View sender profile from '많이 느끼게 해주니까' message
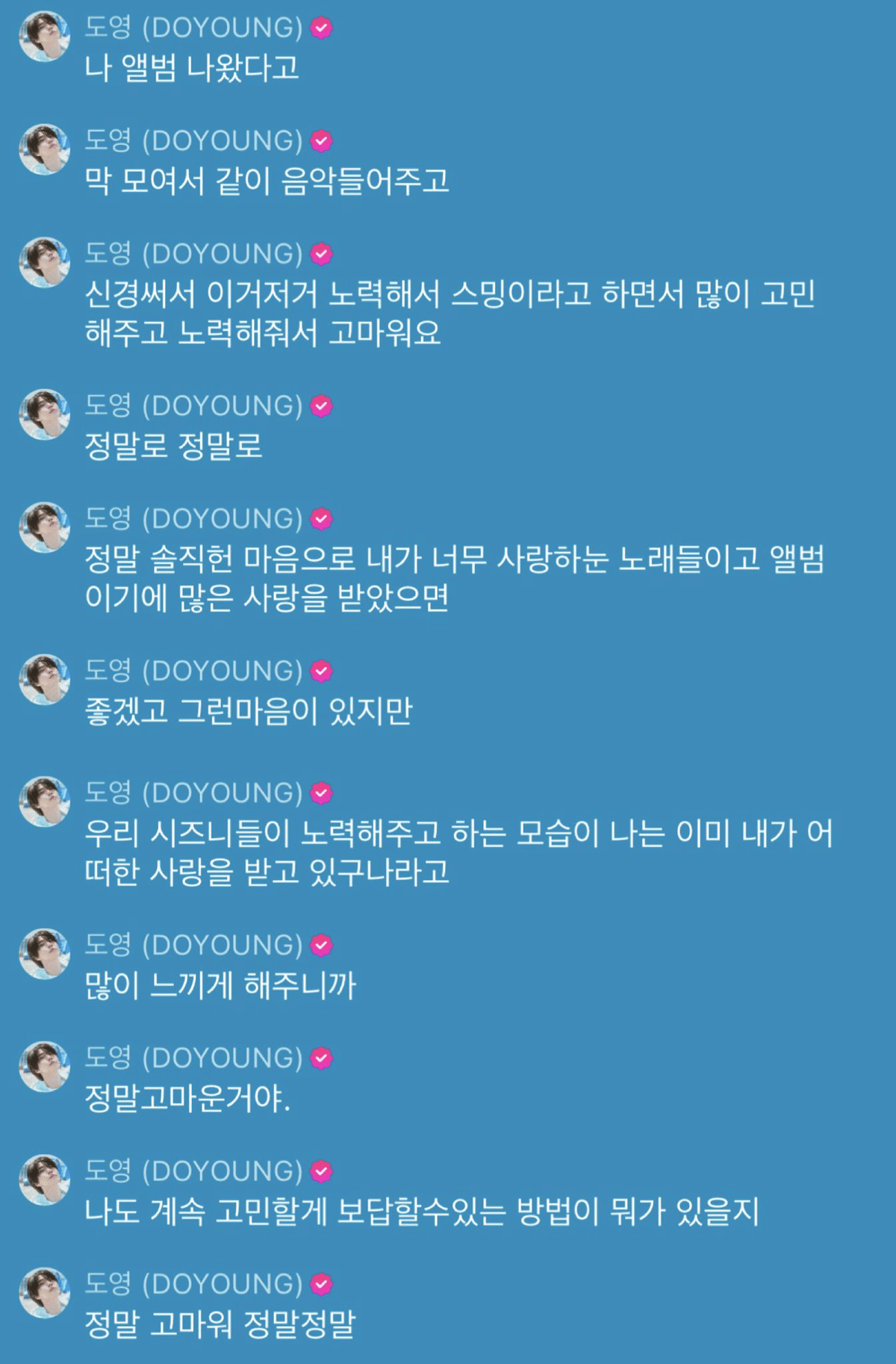 point(44,954)
